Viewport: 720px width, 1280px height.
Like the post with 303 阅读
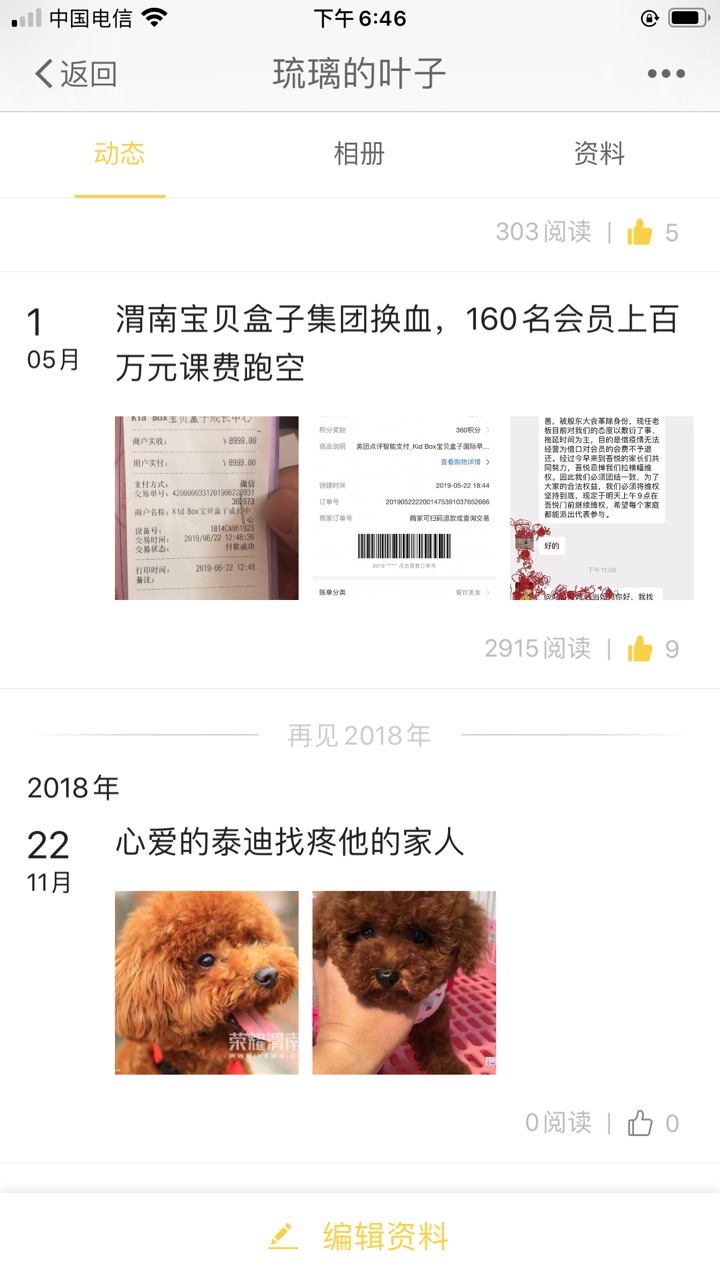(x=640, y=233)
